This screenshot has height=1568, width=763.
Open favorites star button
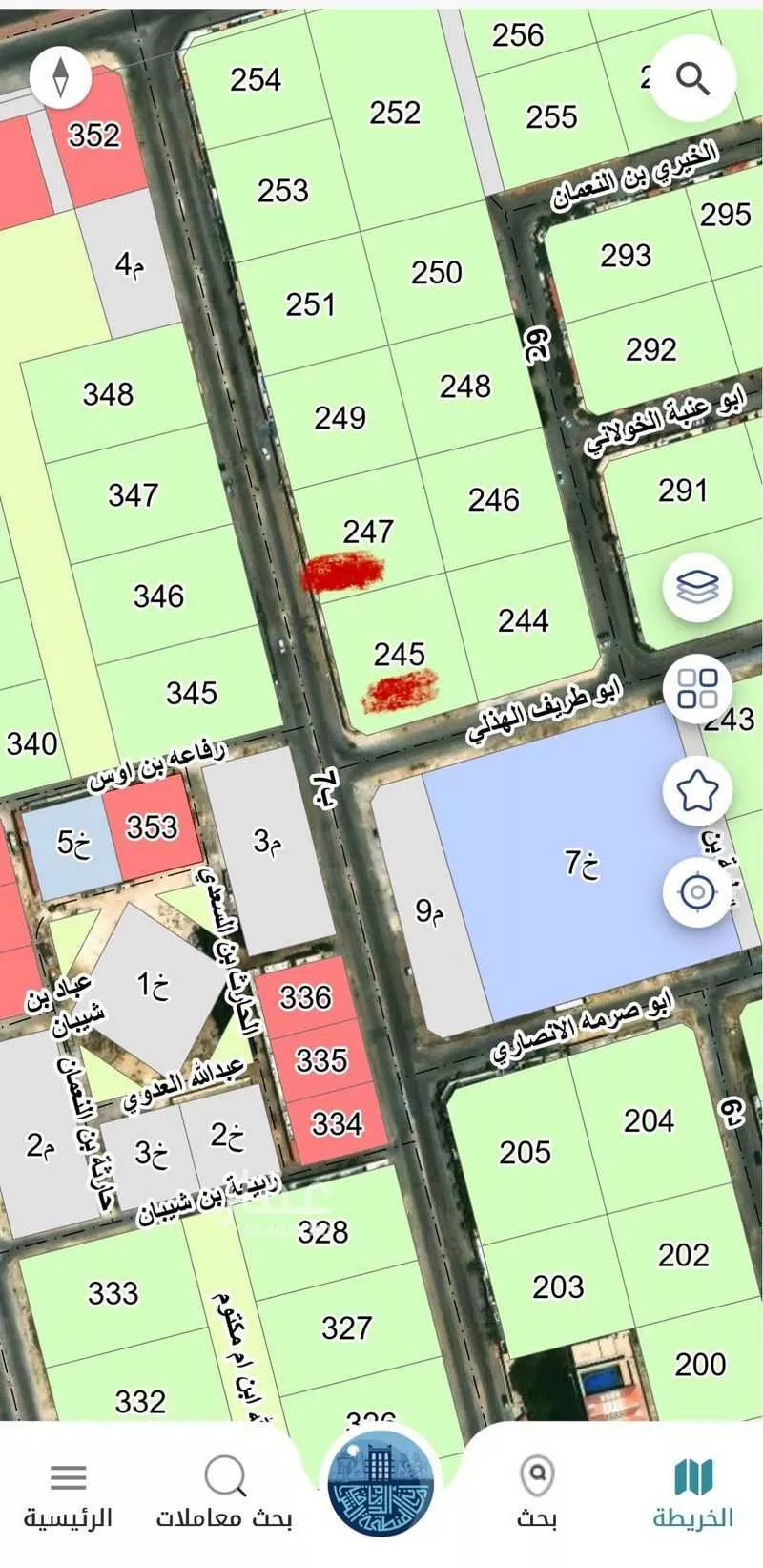pyautogui.click(x=697, y=790)
